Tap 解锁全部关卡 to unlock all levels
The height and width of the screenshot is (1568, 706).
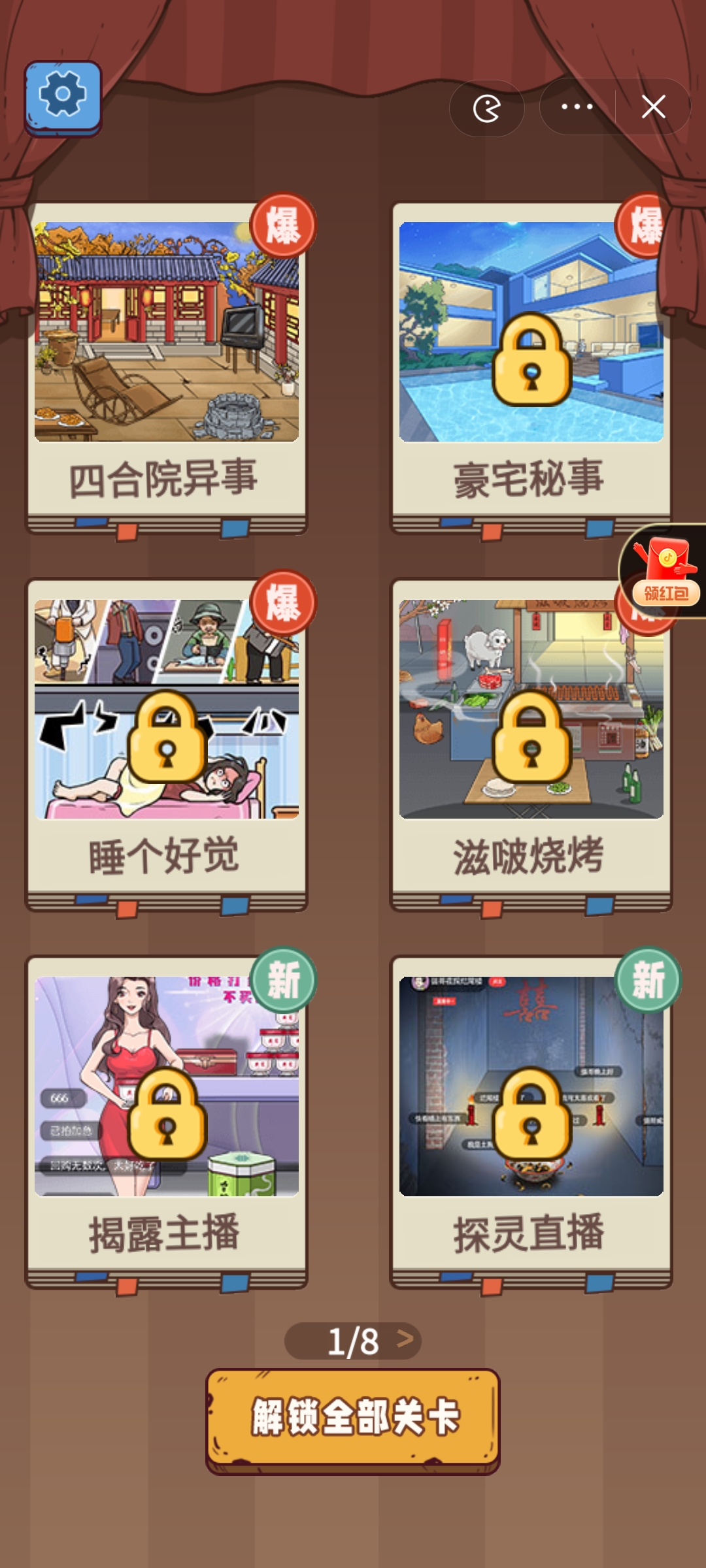pos(353,1419)
